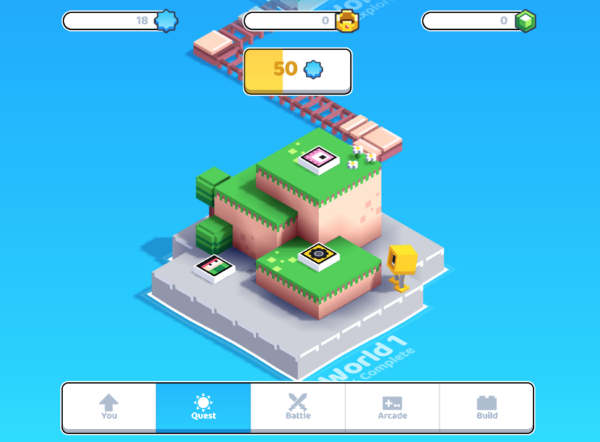This screenshot has height=442, width=600.
Task: Switch to the Quest tab
Action: [203, 407]
